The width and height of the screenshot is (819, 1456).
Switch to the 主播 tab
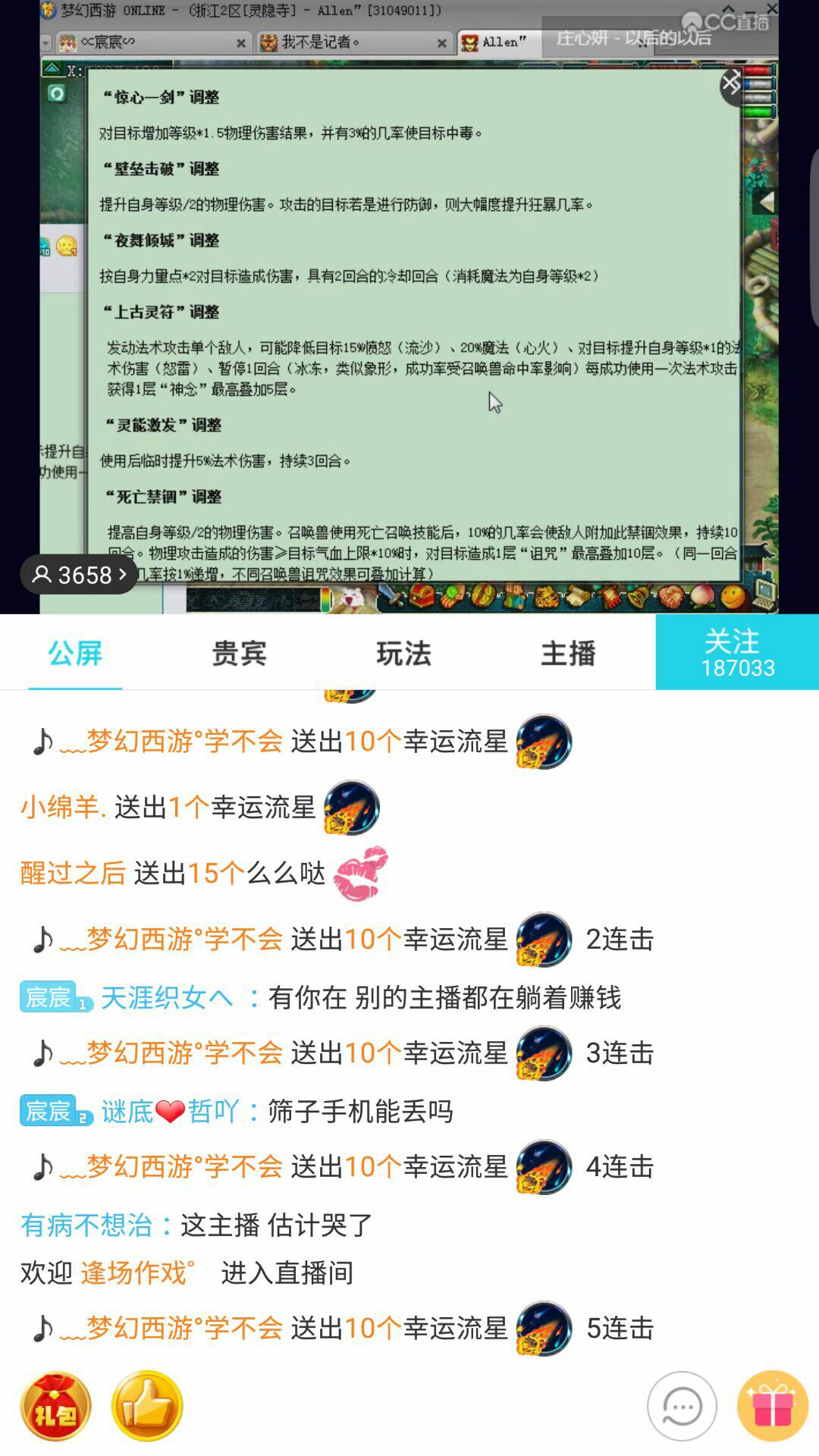[x=568, y=653]
